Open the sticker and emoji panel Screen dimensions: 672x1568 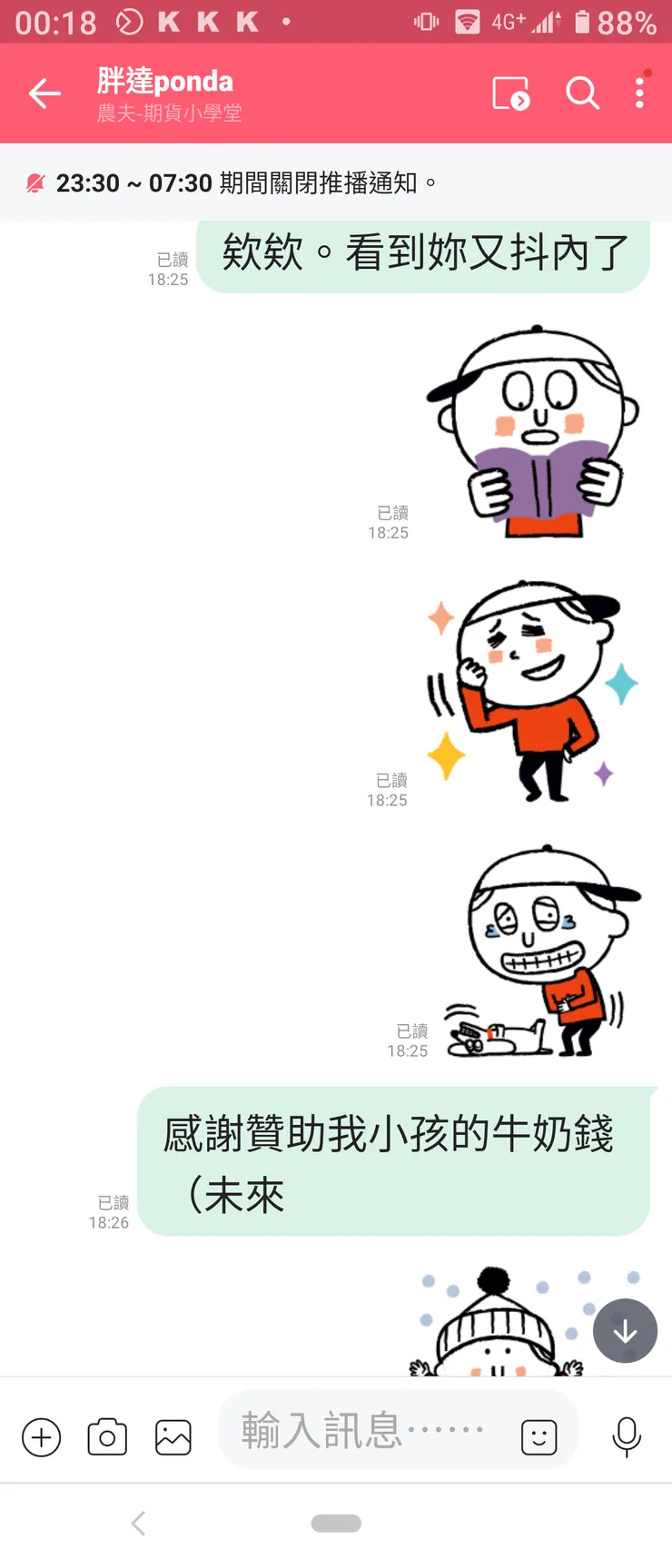pyautogui.click(x=539, y=1437)
